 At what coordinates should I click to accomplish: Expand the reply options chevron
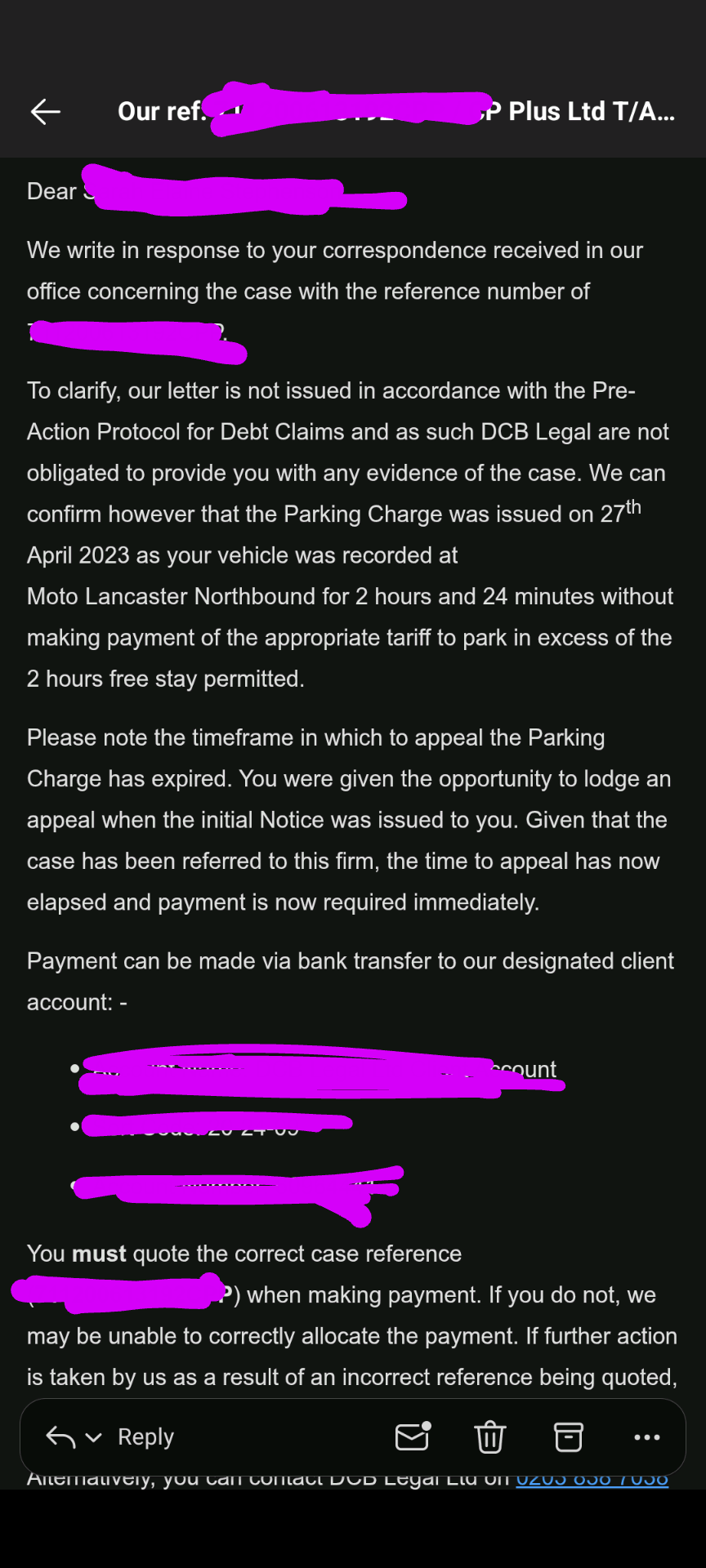click(94, 1437)
